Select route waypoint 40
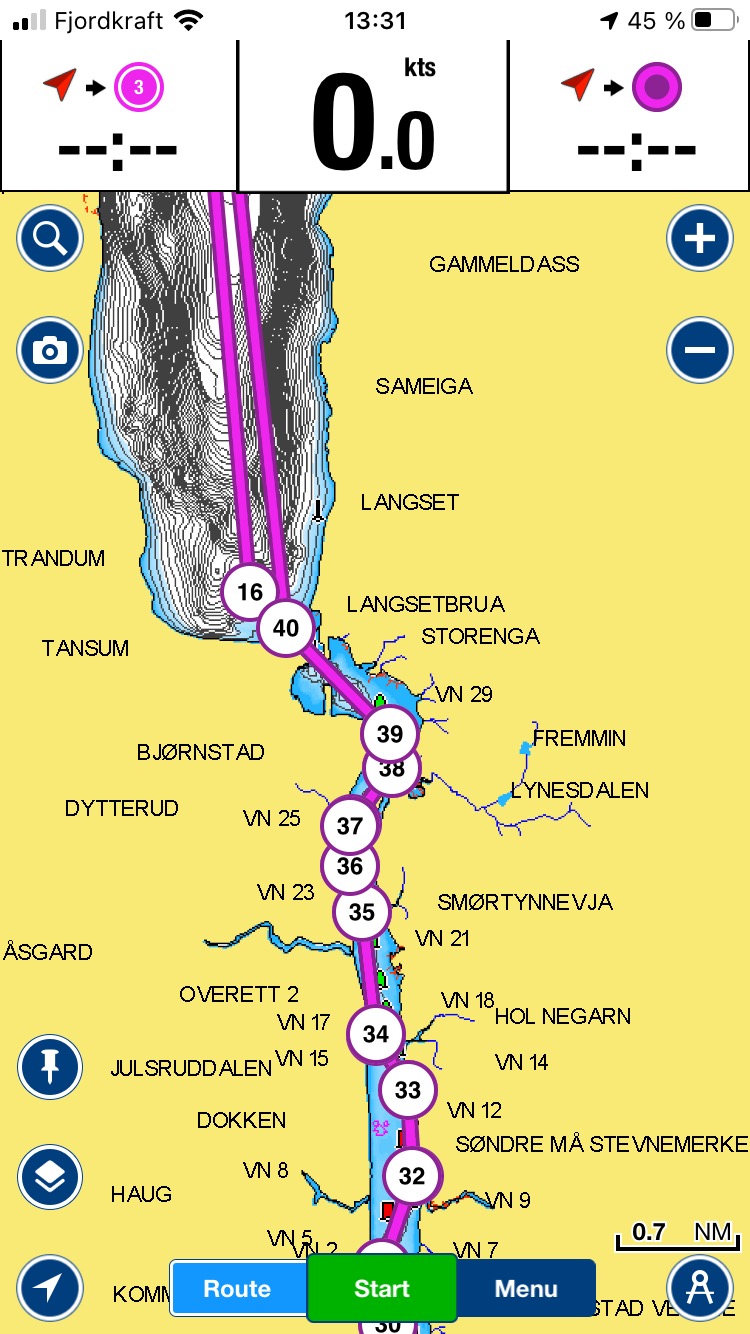This screenshot has width=750, height=1334. [286, 628]
